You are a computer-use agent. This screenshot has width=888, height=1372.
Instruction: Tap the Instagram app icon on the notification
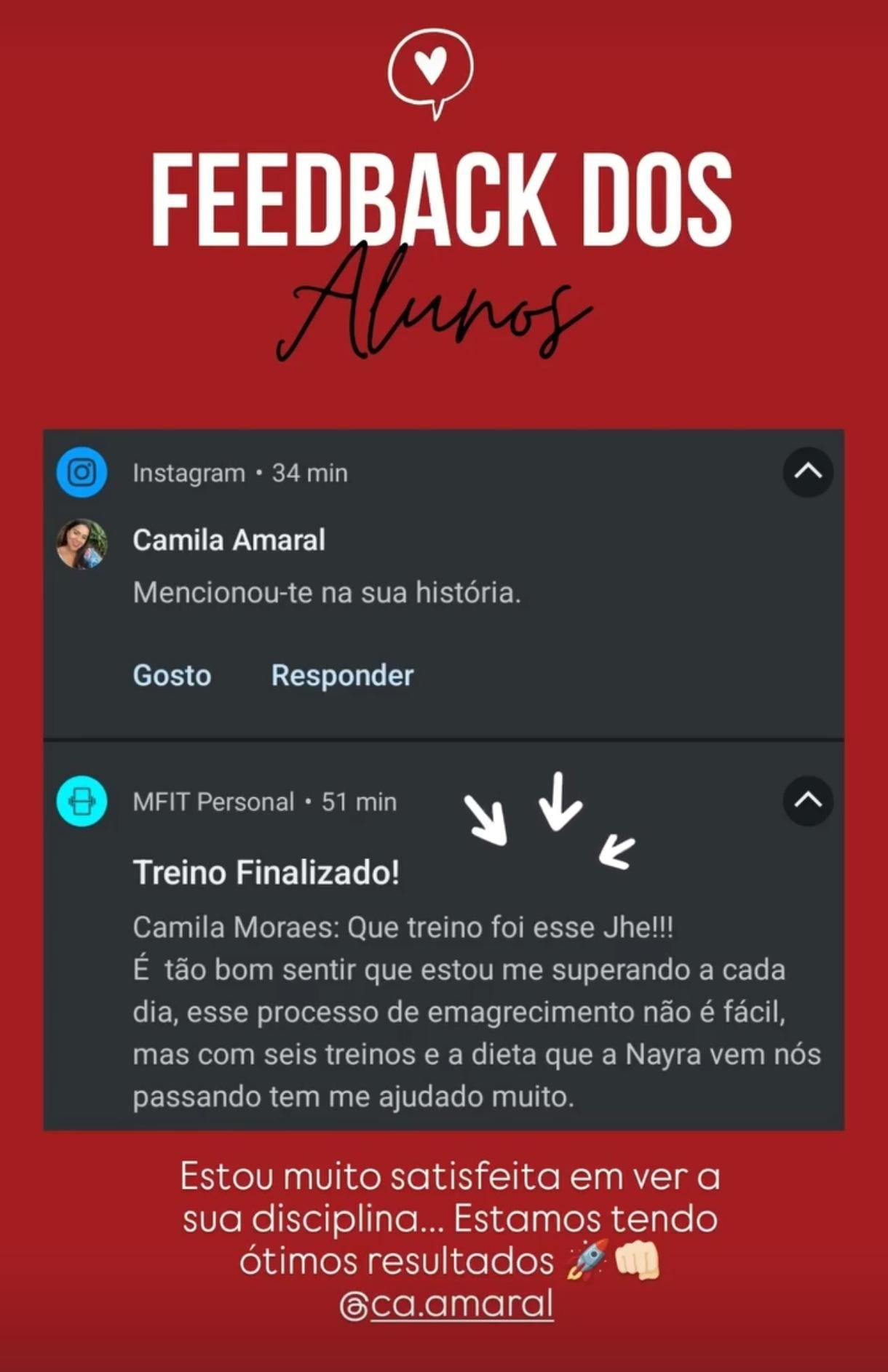tap(82, 472)
